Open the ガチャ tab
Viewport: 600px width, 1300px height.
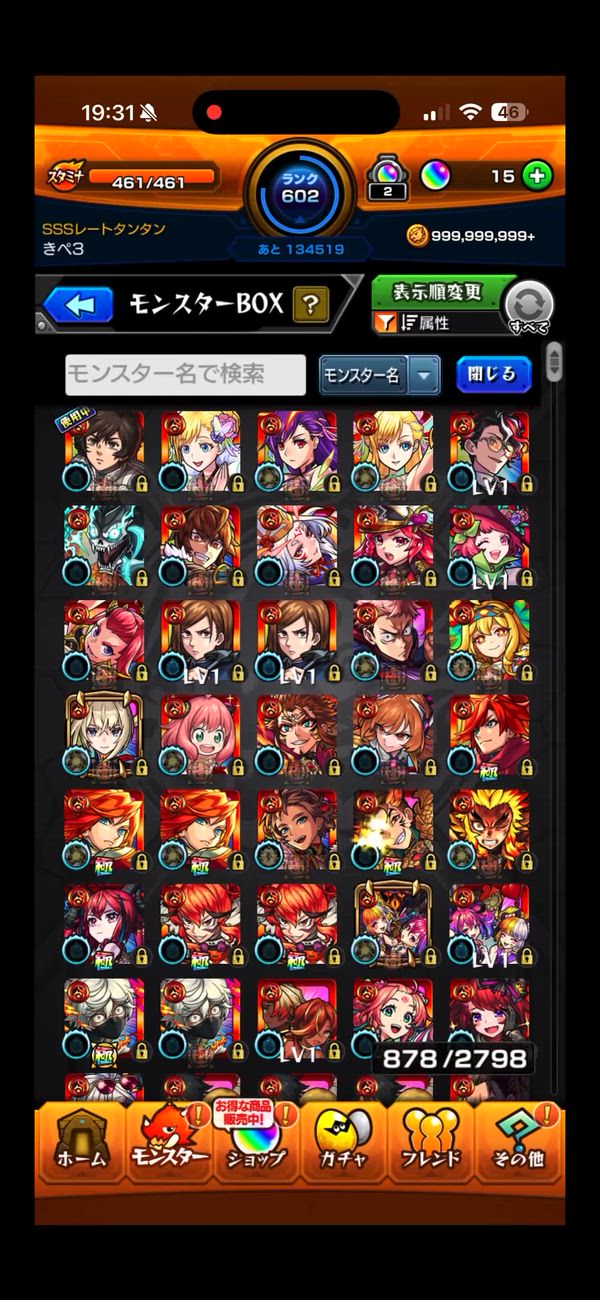(x=343, y=1143)
